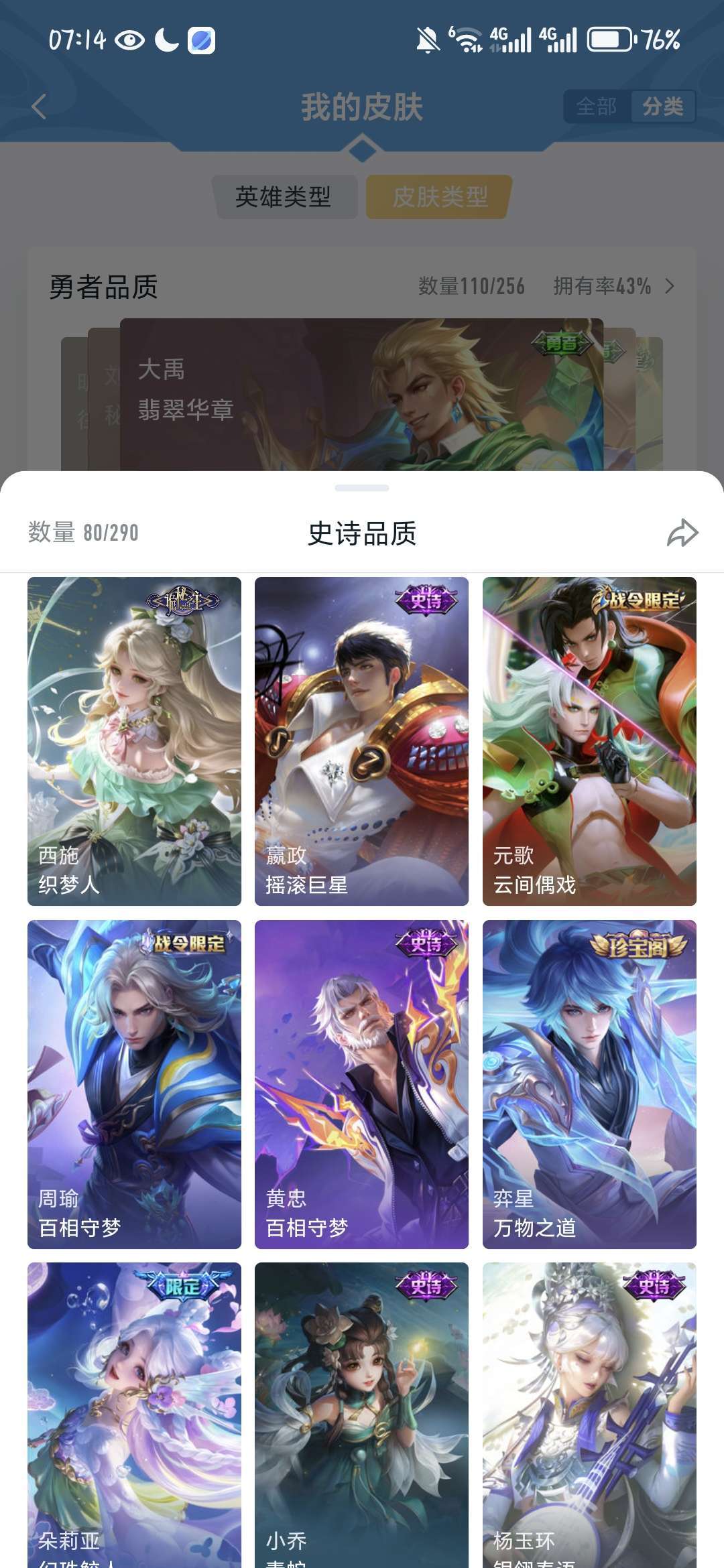Expand the 勇者品质 section arrow
This screenshot has height=1568, width=724.
click(x=669, y=287)
